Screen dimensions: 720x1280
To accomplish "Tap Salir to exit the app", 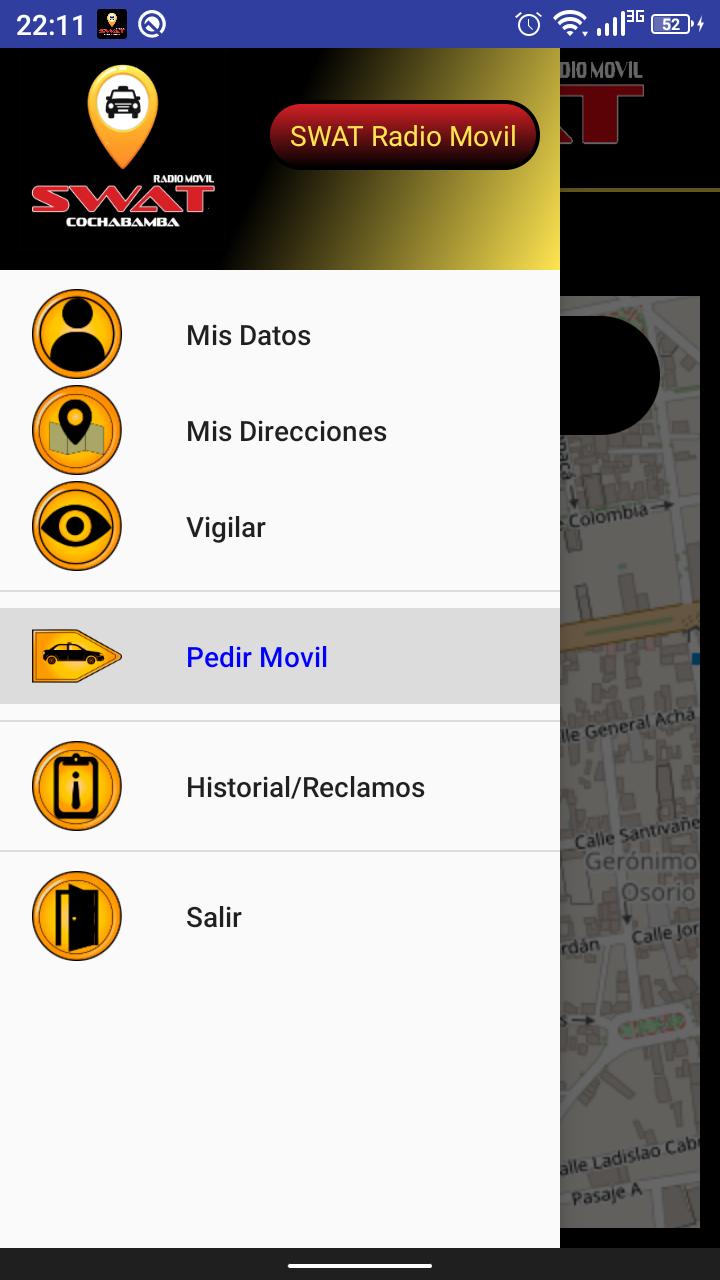I will click(213, 917).
